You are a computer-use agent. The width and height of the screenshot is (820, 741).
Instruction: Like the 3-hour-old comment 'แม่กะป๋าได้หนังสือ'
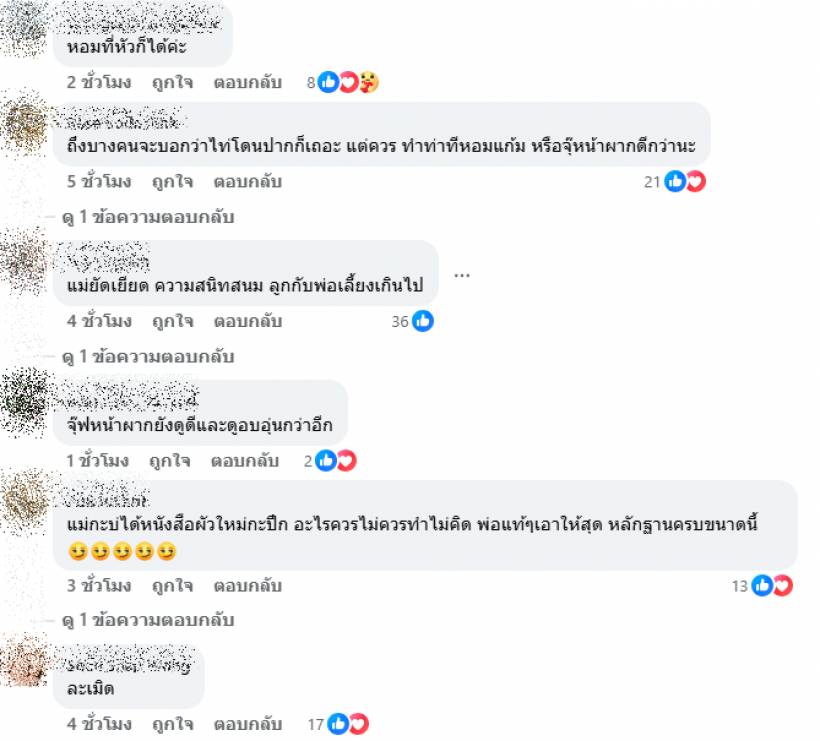click(x=172, y=585)
